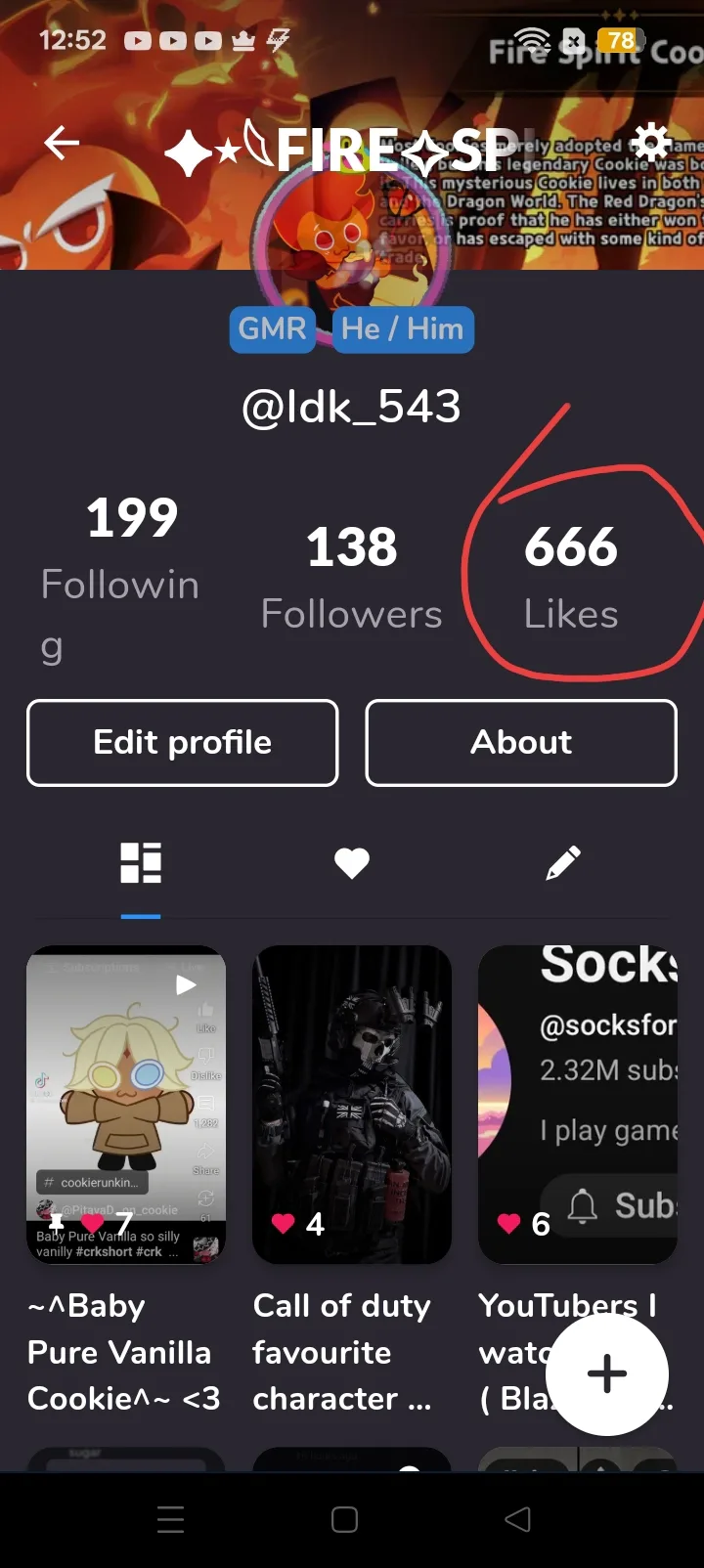Switch to the posts grid tab

coord(141,863)
